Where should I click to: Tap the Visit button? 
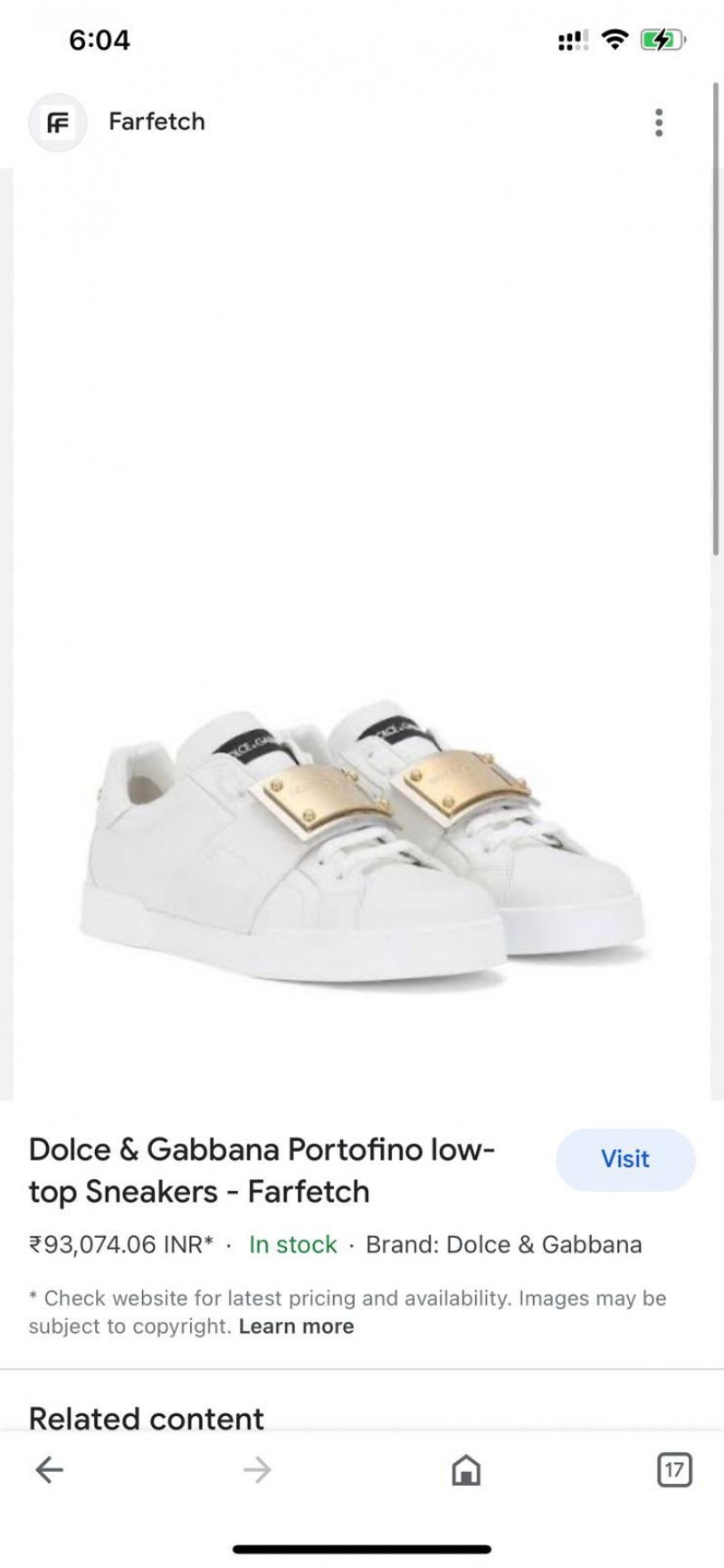click(625, 1159)
